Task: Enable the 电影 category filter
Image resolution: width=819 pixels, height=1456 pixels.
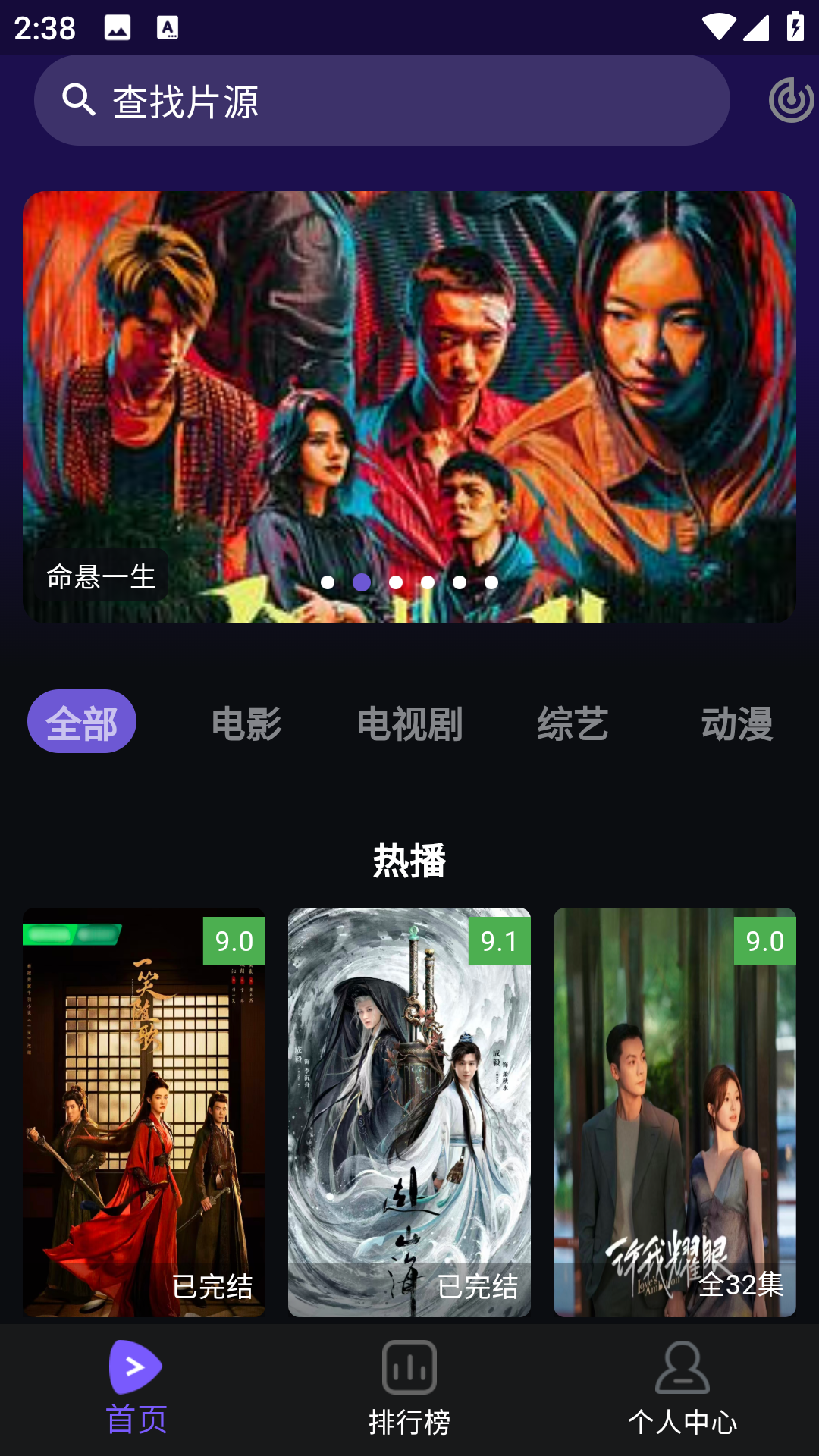Action: pyautogui.click(x=247, y=721)
